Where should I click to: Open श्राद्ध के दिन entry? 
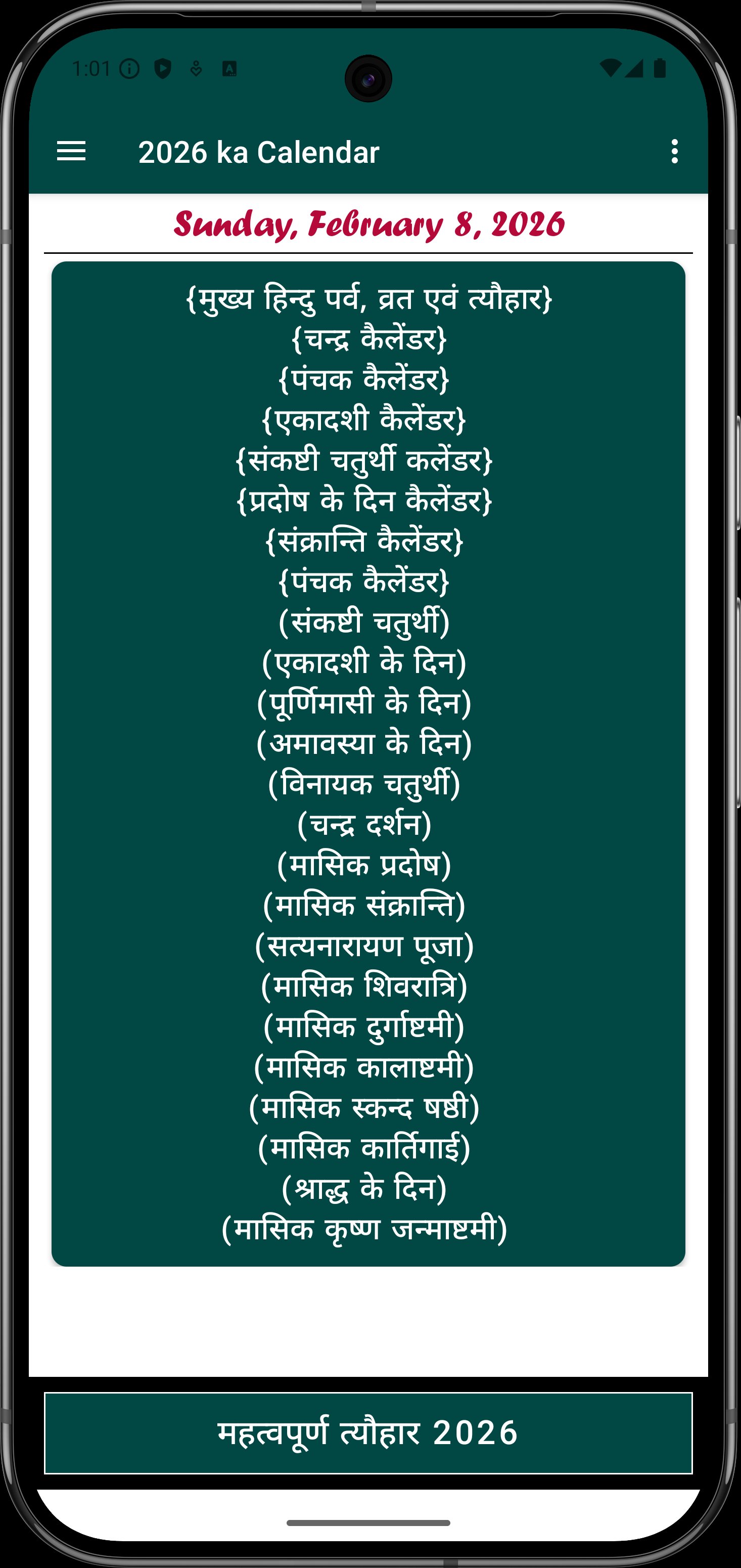coord(364,1189)
